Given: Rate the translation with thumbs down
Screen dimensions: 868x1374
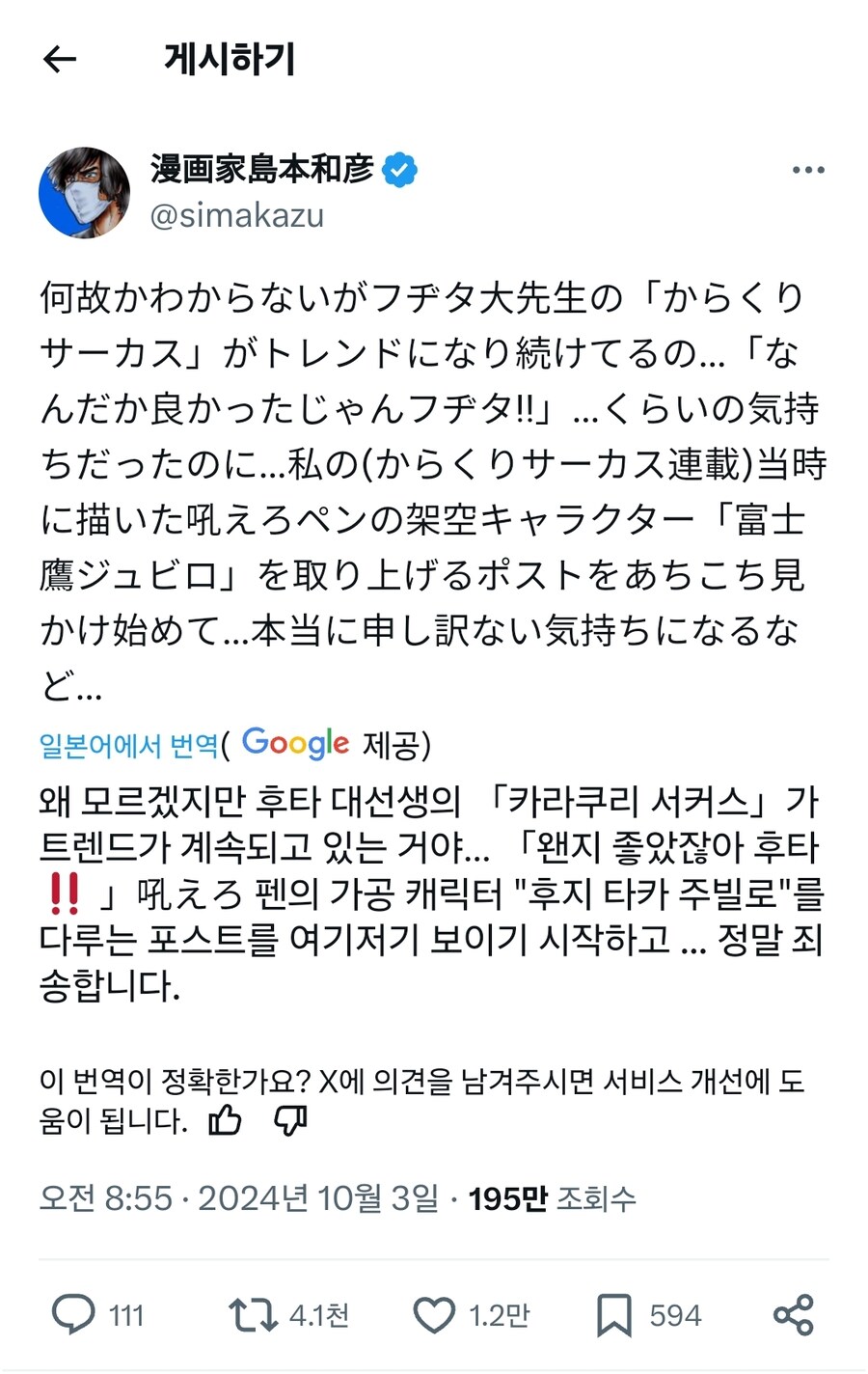Looking at the screenshot, I should pos(290,1120).
